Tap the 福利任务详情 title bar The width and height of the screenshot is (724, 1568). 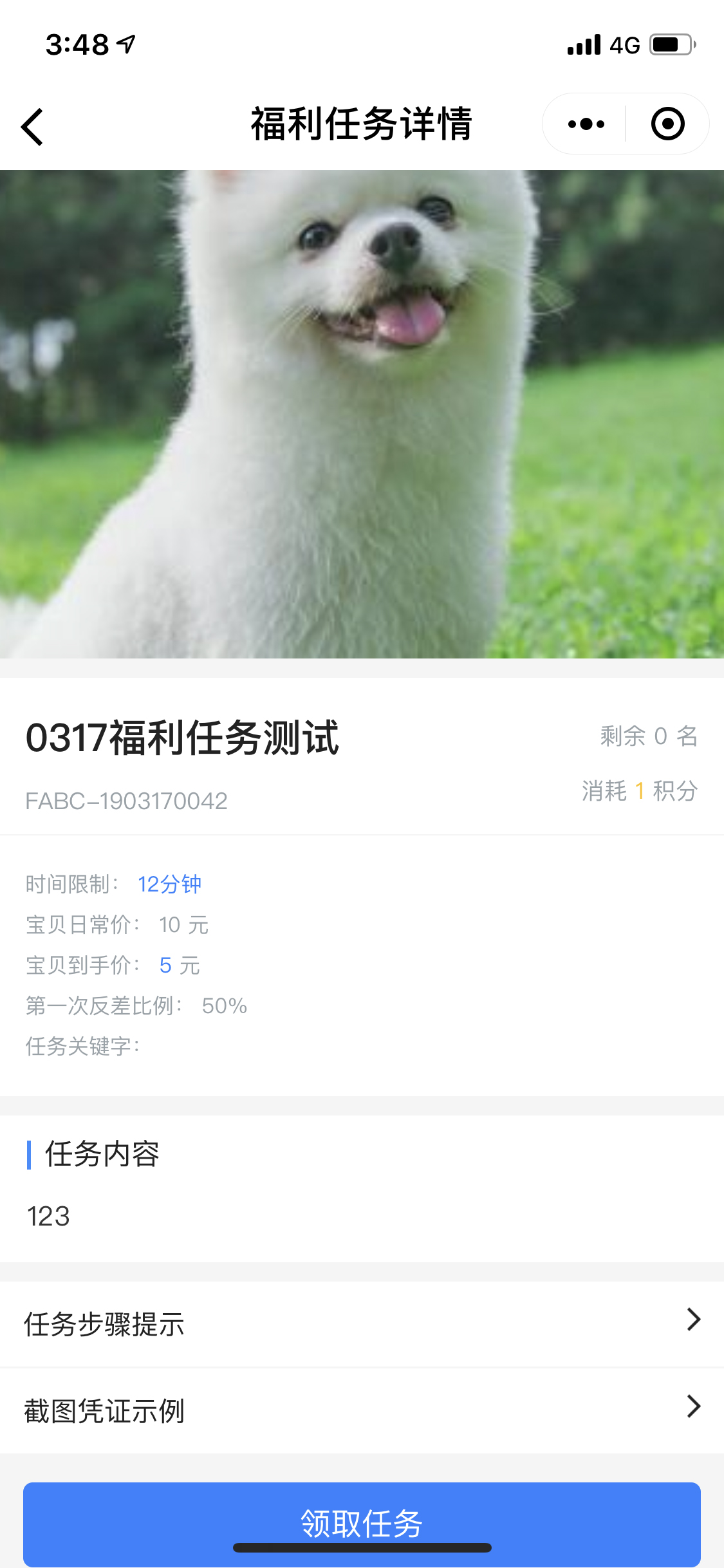(x=362, y=124)
